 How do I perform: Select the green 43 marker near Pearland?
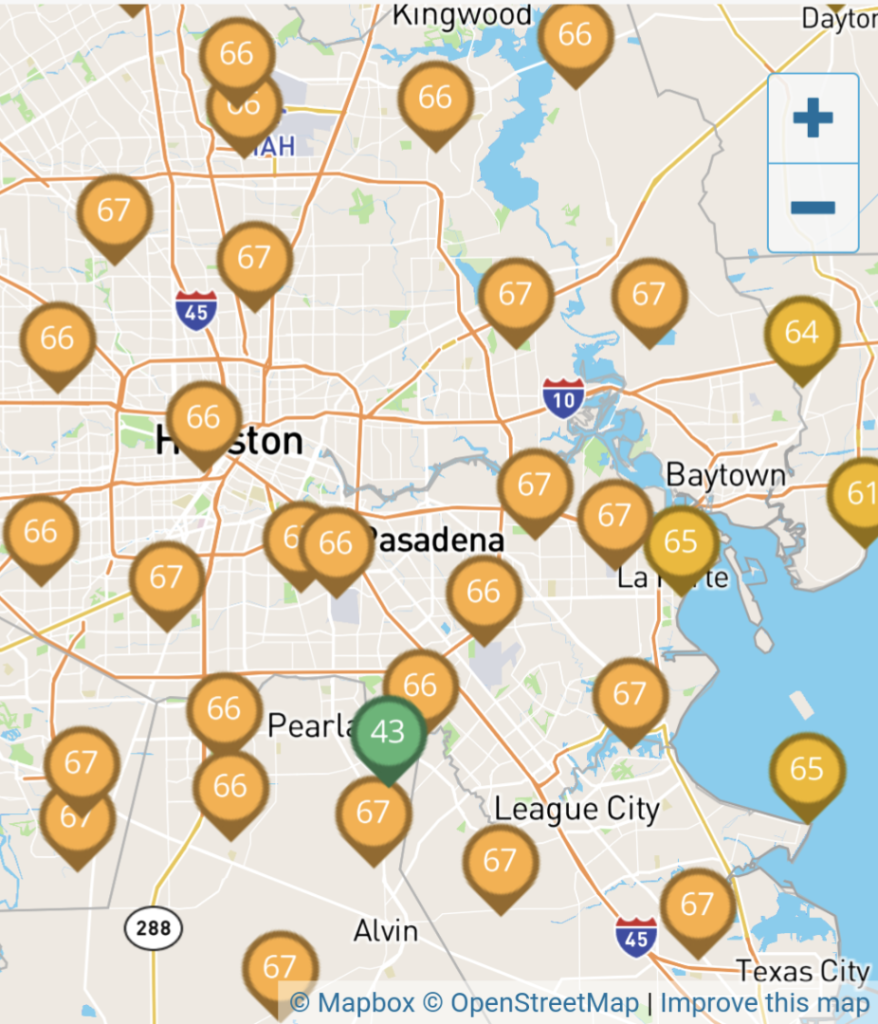(388, 734)
